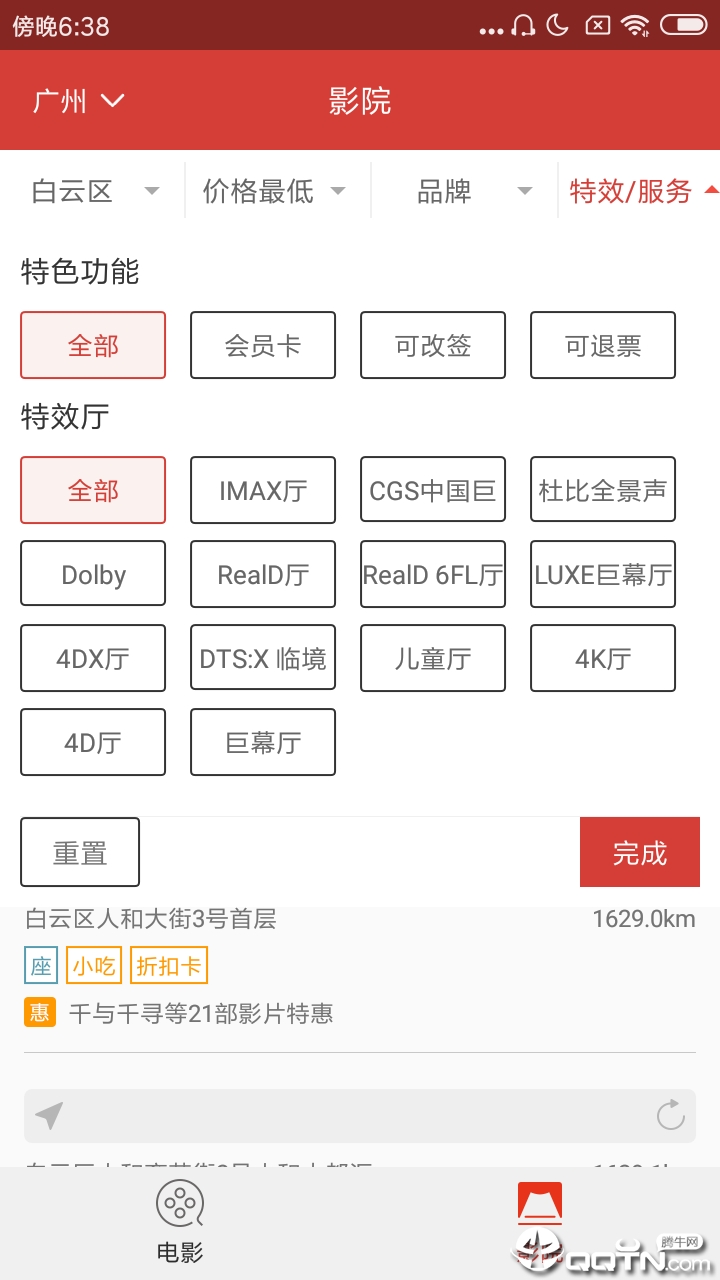The height and width of the screenshot is (1280, 720).
Task: Switch to the 电影 tab
Action: (x=180, y=1221)
